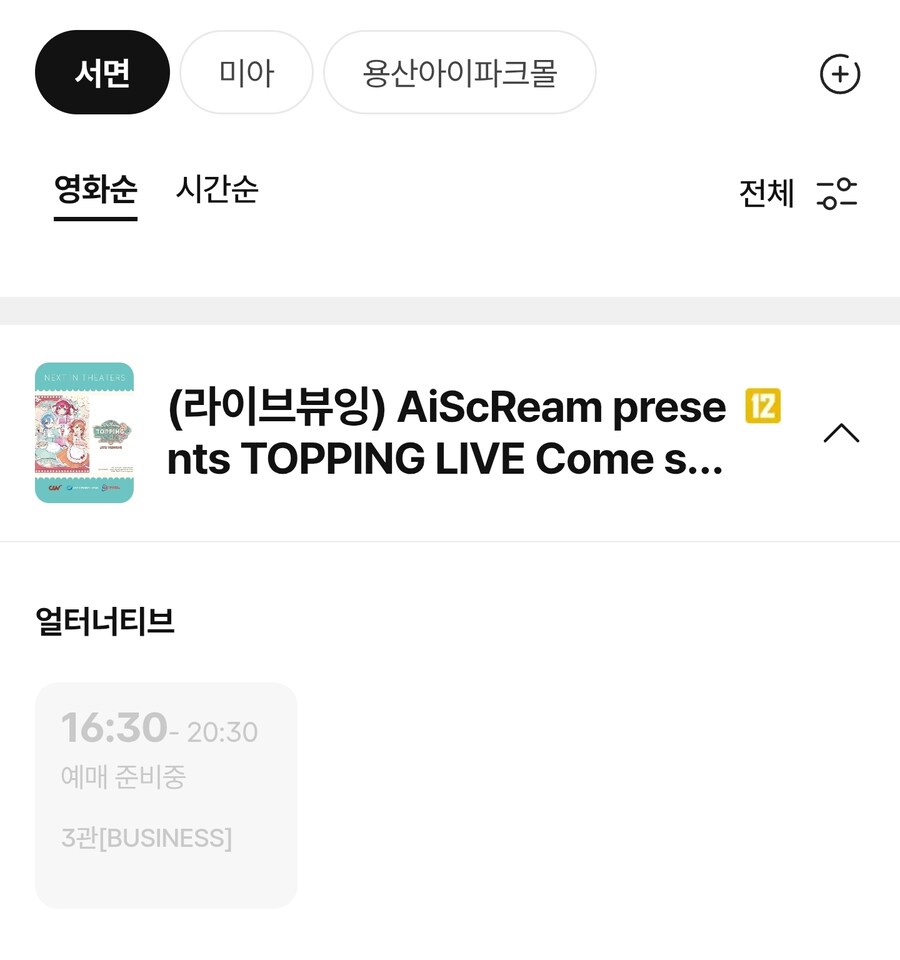The image size is (900, 960).
Task: Open the 전체 filter options
Action: coord(797,193)
